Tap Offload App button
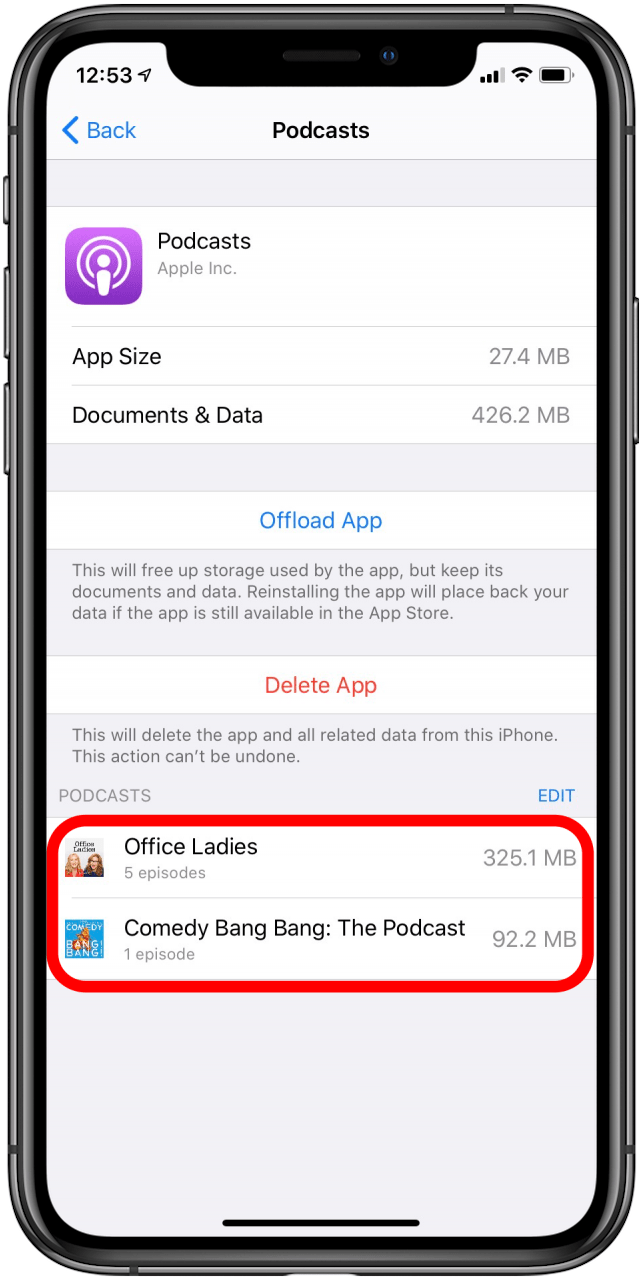 click(320, 520)
